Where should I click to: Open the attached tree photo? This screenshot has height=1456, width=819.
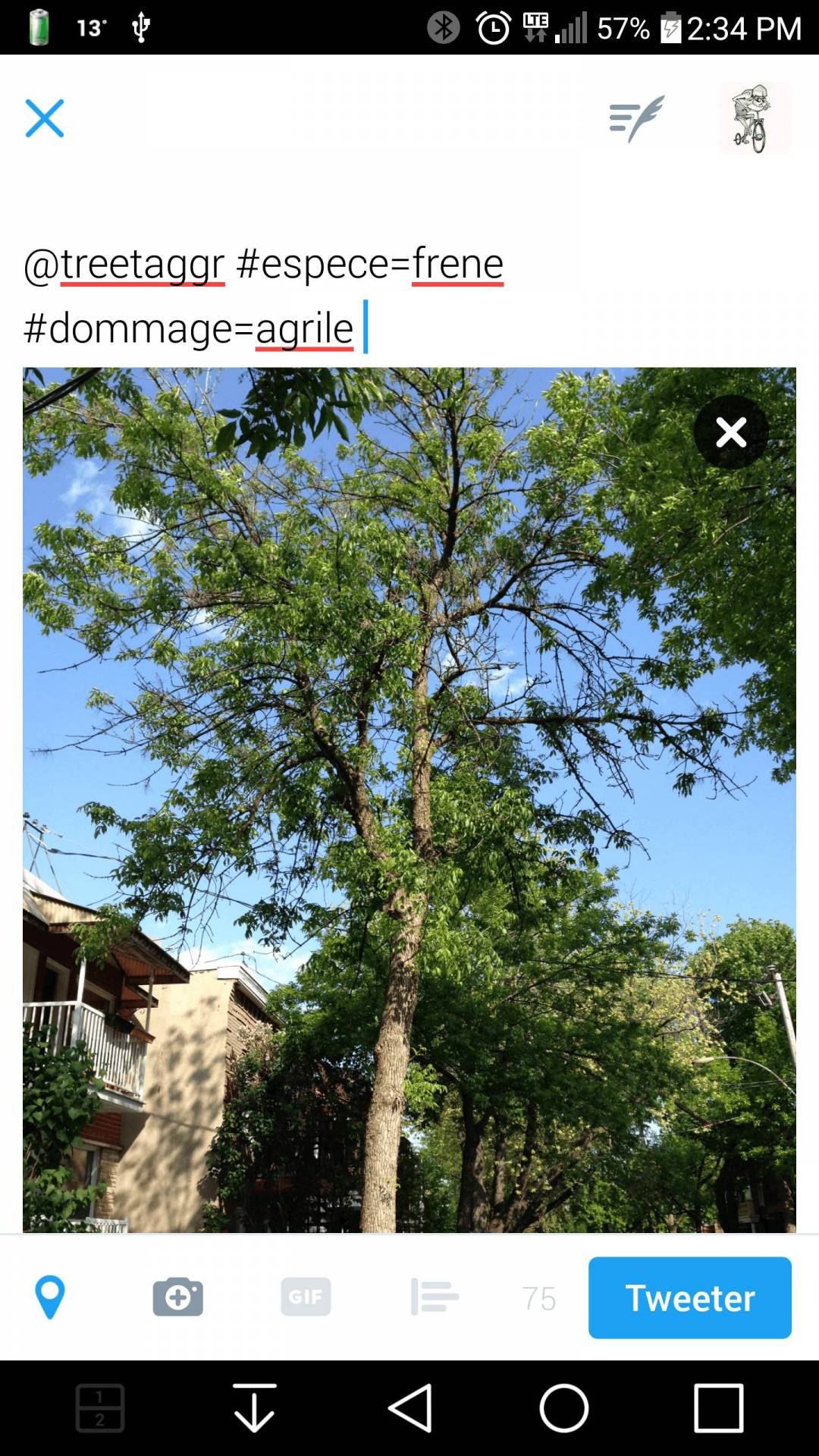point(409,796)
